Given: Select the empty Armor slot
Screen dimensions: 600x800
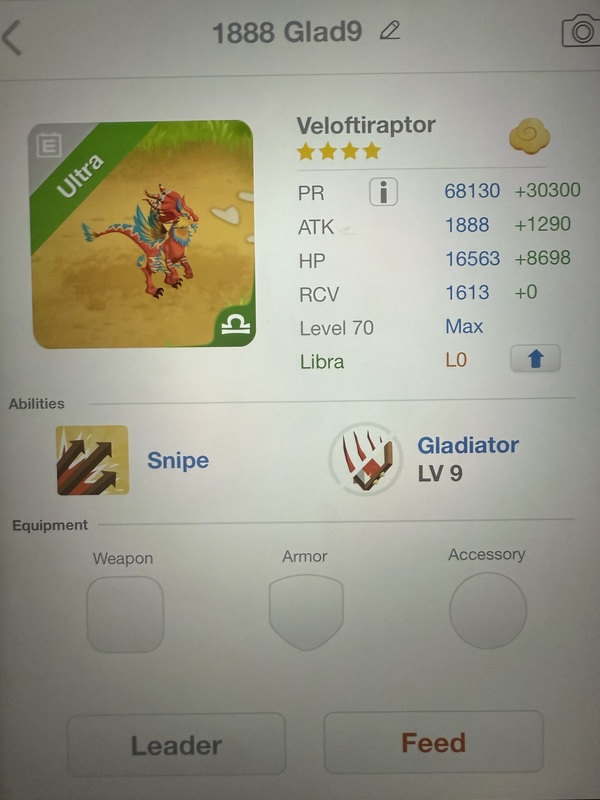Looking at the screenshot, I should click(306, 612).
